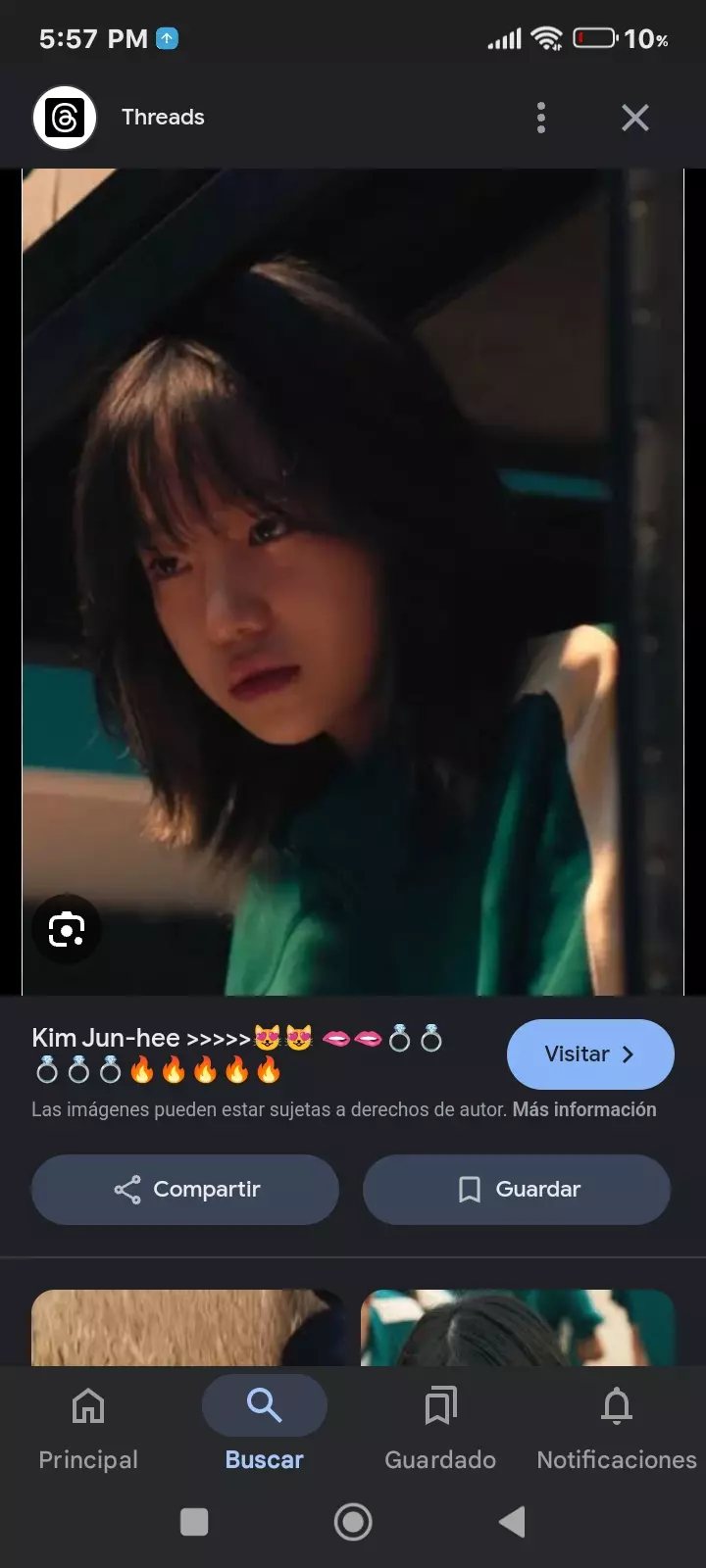Save the image with Guardar
This screenshot has height=1568, width=706.
[x=517, y=1190]
